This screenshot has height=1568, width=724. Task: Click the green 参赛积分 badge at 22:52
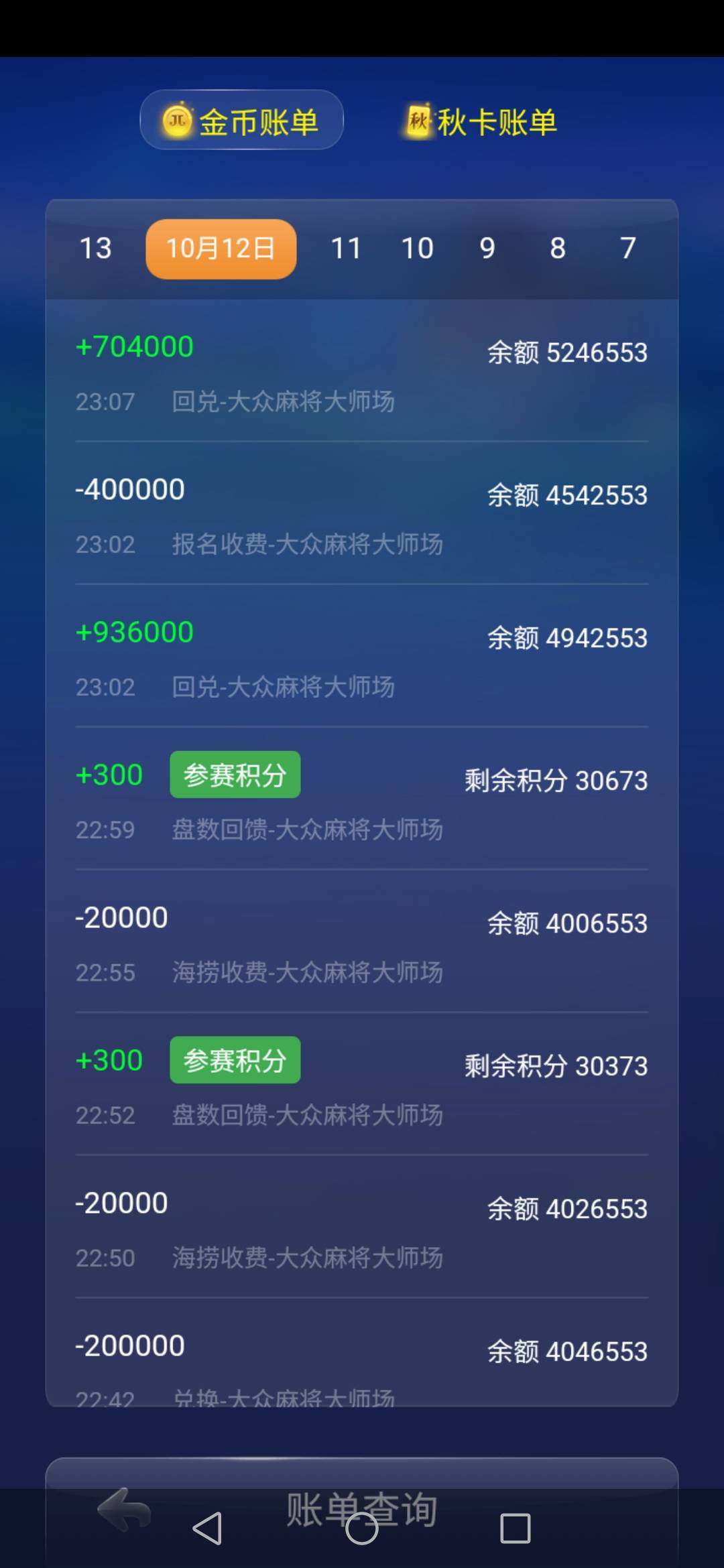click(x=235, y=1059)
